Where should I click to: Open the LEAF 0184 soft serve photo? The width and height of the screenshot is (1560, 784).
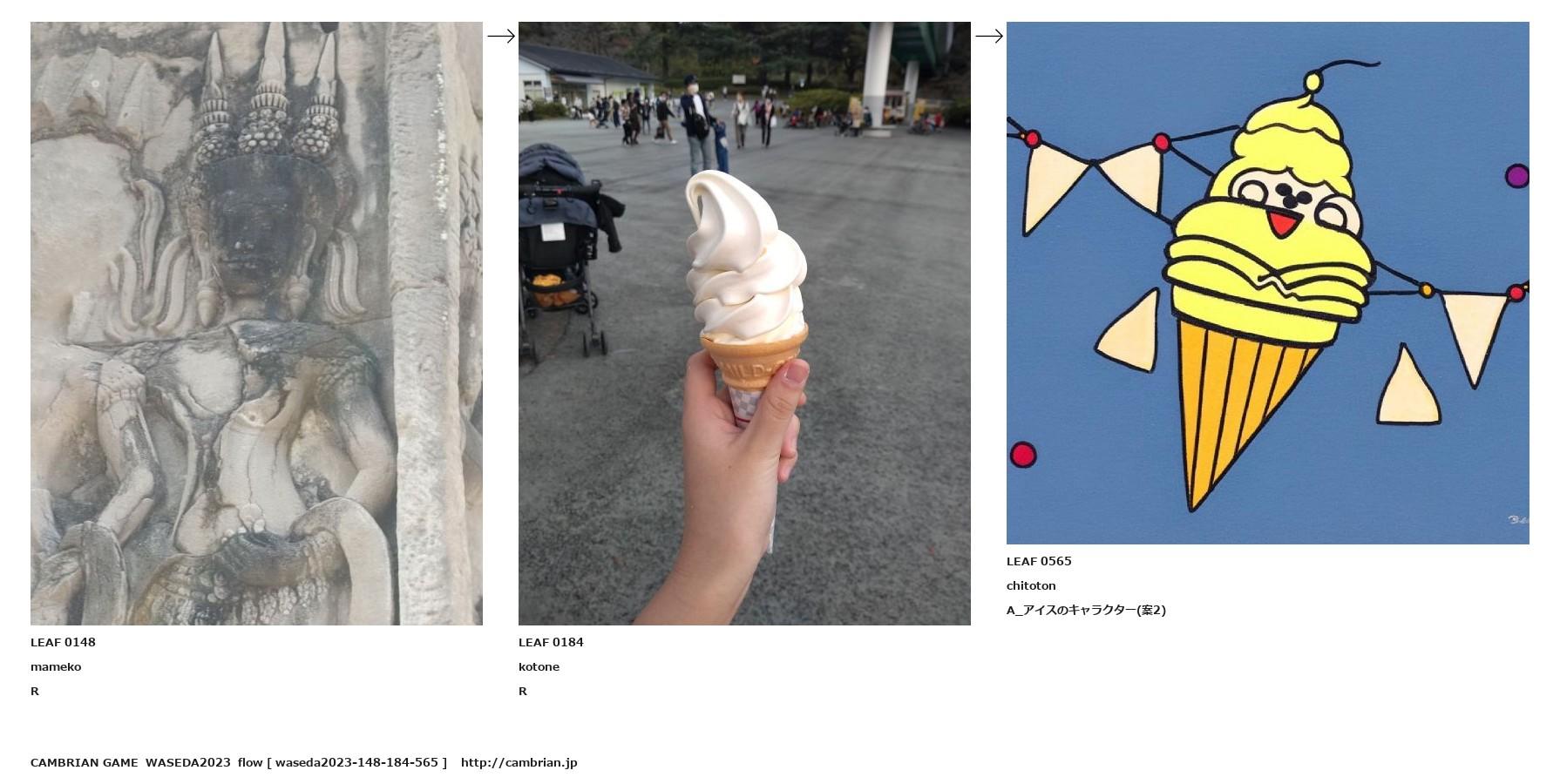click(744, 323)
